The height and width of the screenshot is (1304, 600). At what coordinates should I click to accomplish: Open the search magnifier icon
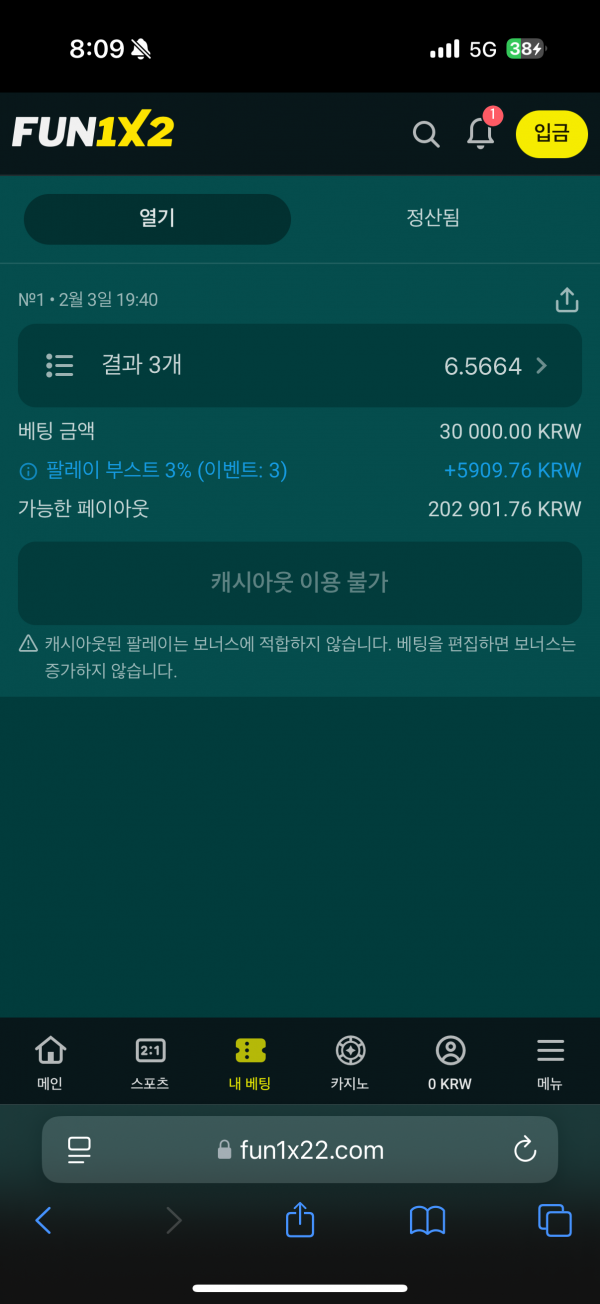coord(426,134)
